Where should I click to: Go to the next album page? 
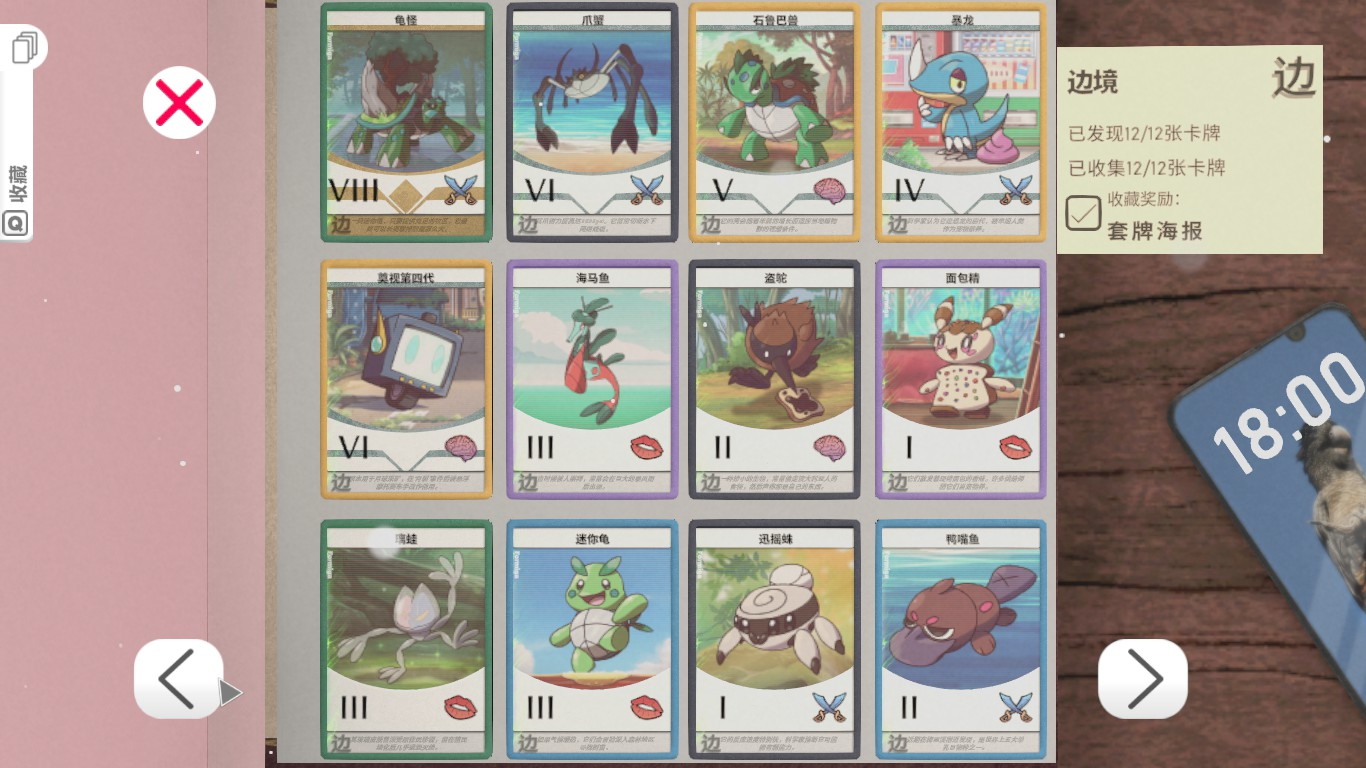pos(1142,678)
